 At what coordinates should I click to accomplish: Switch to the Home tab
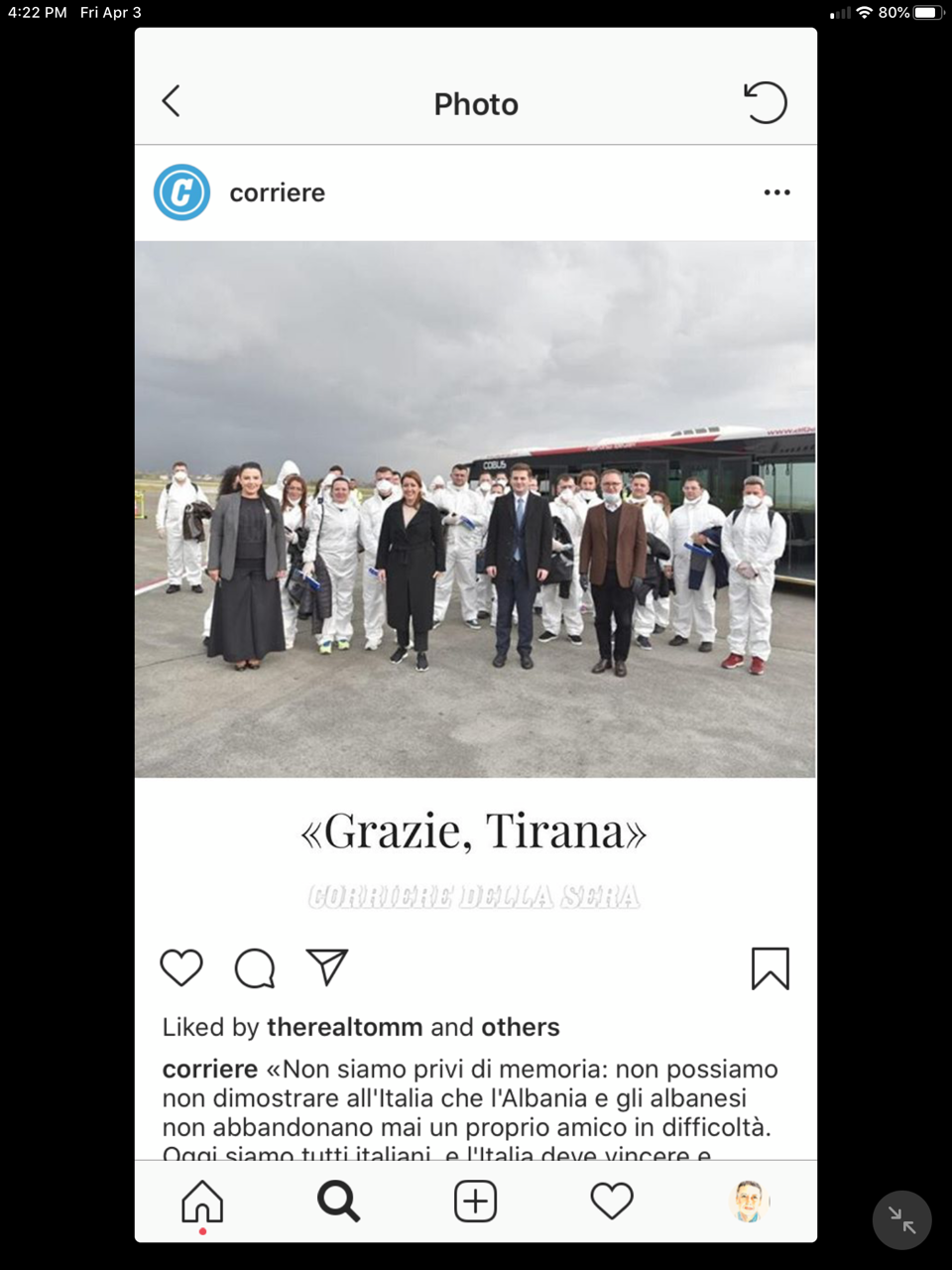(202, 1202)
